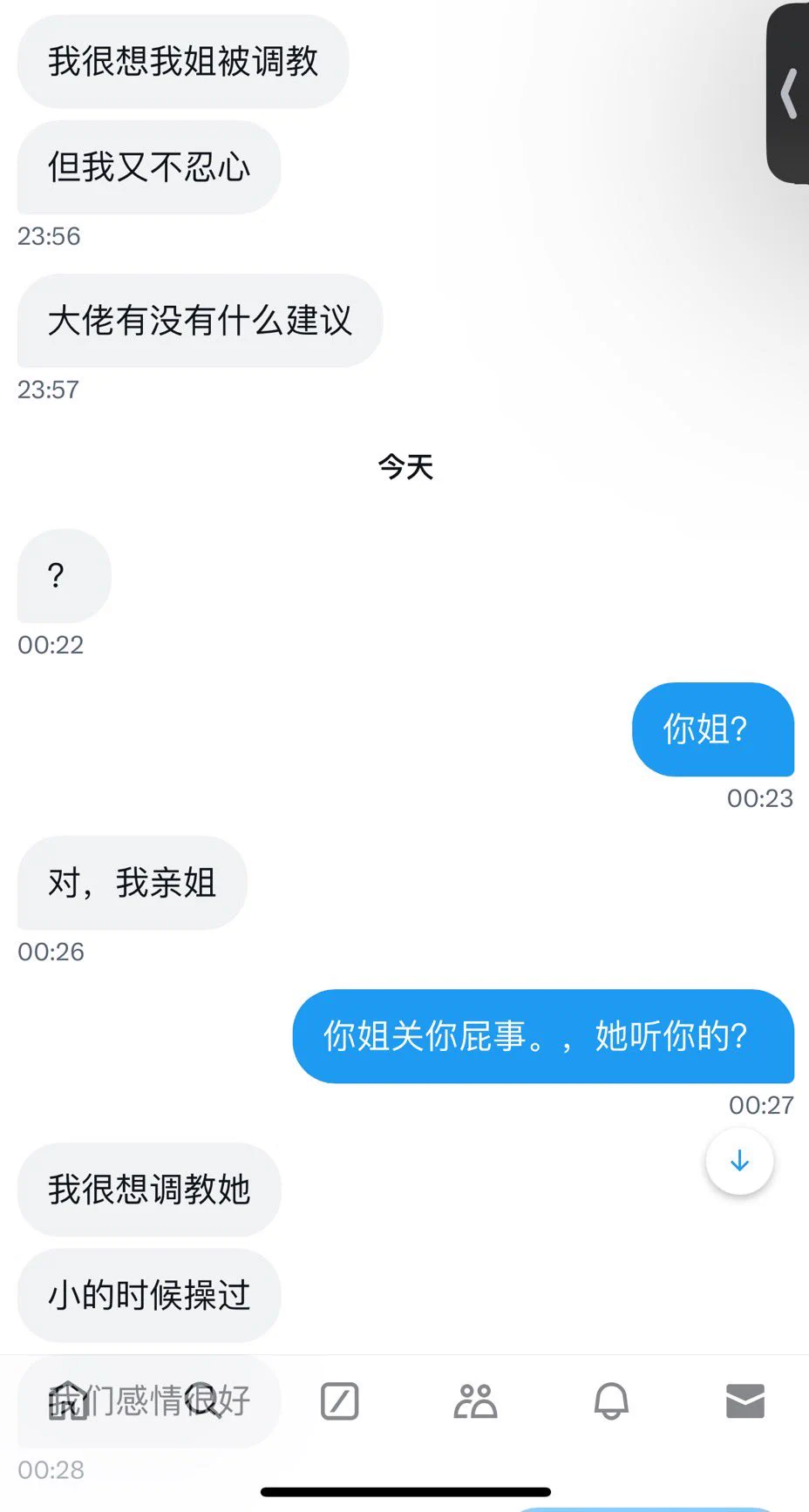Switch to the Communities tab

coord(475,1401)
